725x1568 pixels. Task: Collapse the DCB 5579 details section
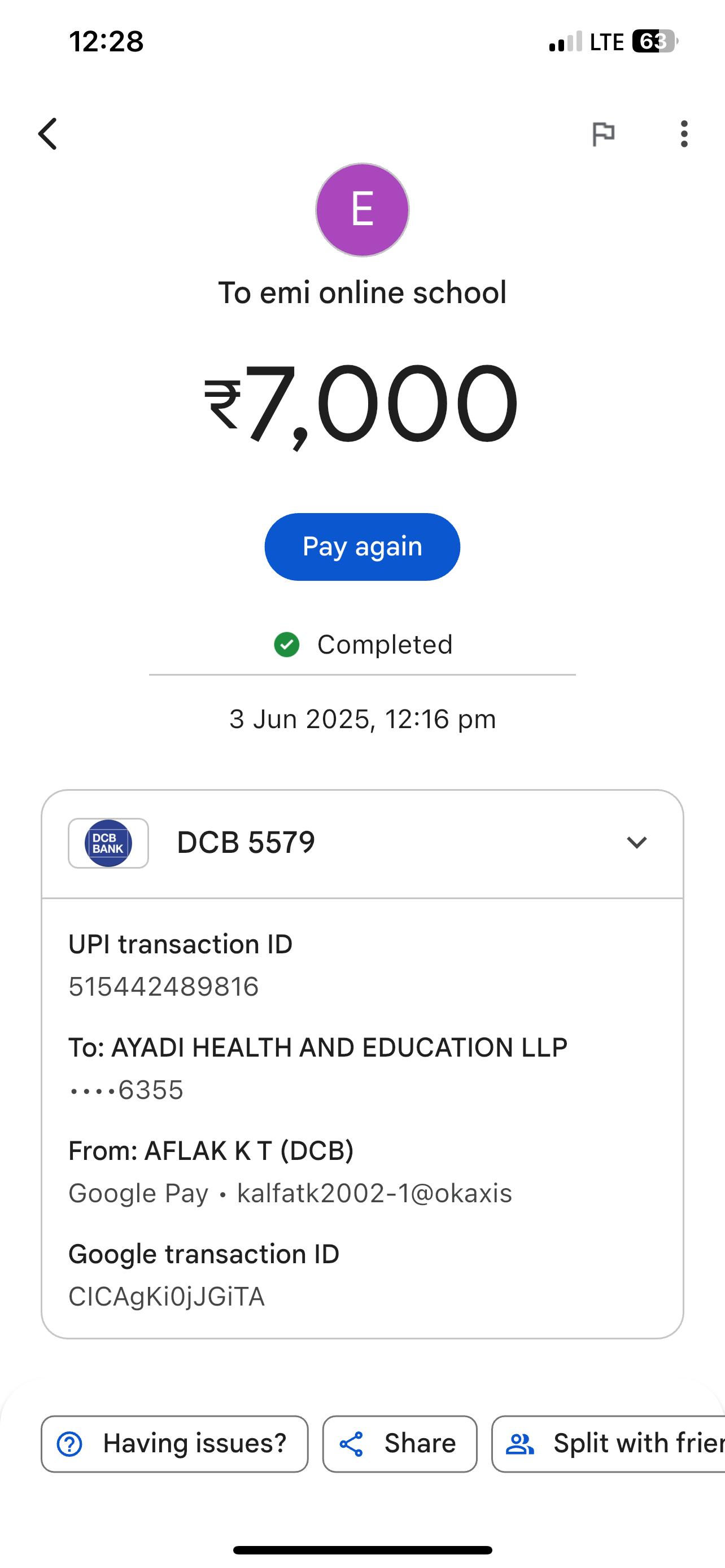pos(636,843)
